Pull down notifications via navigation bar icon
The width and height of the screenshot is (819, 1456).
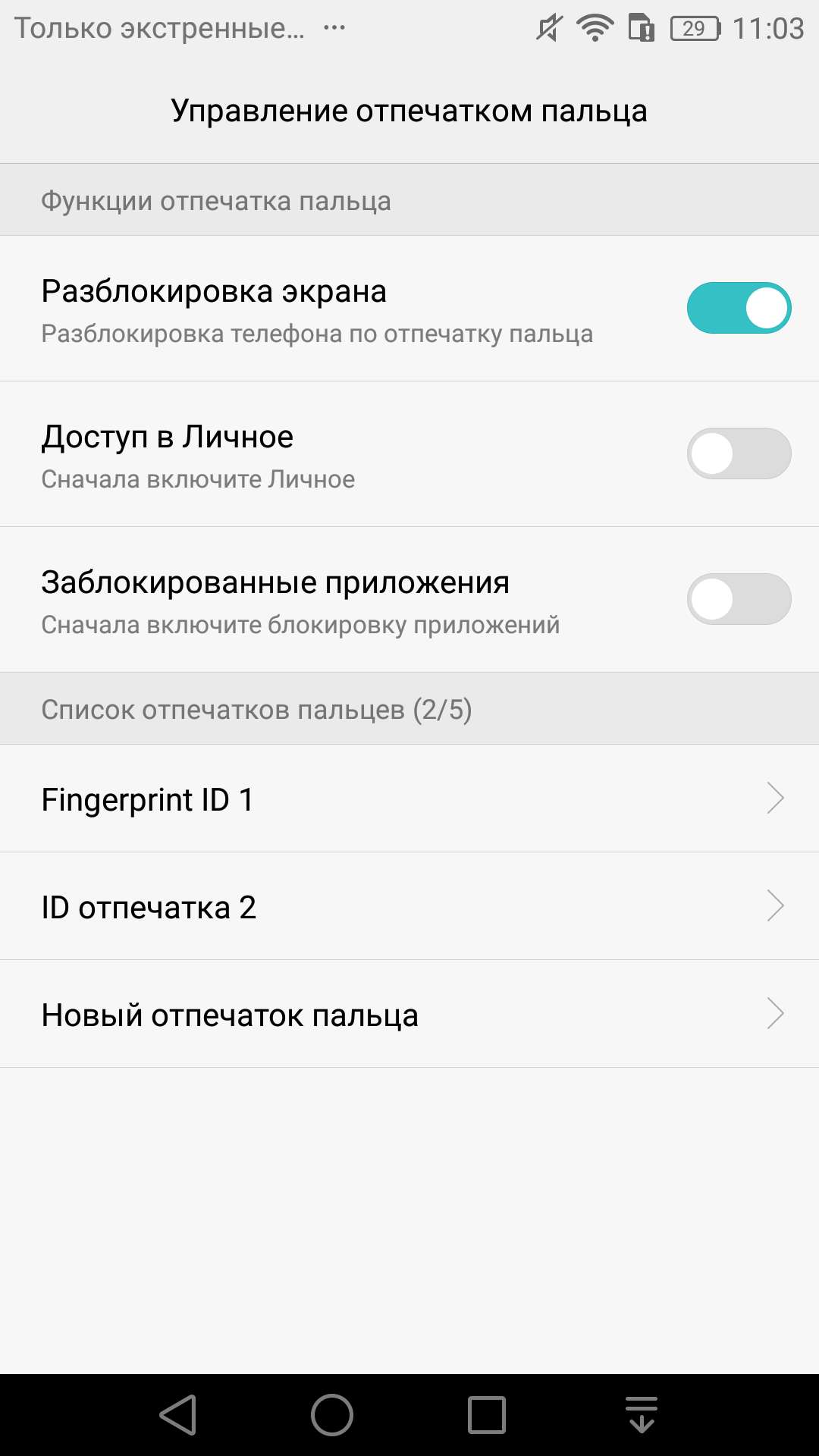[642, 1415]
